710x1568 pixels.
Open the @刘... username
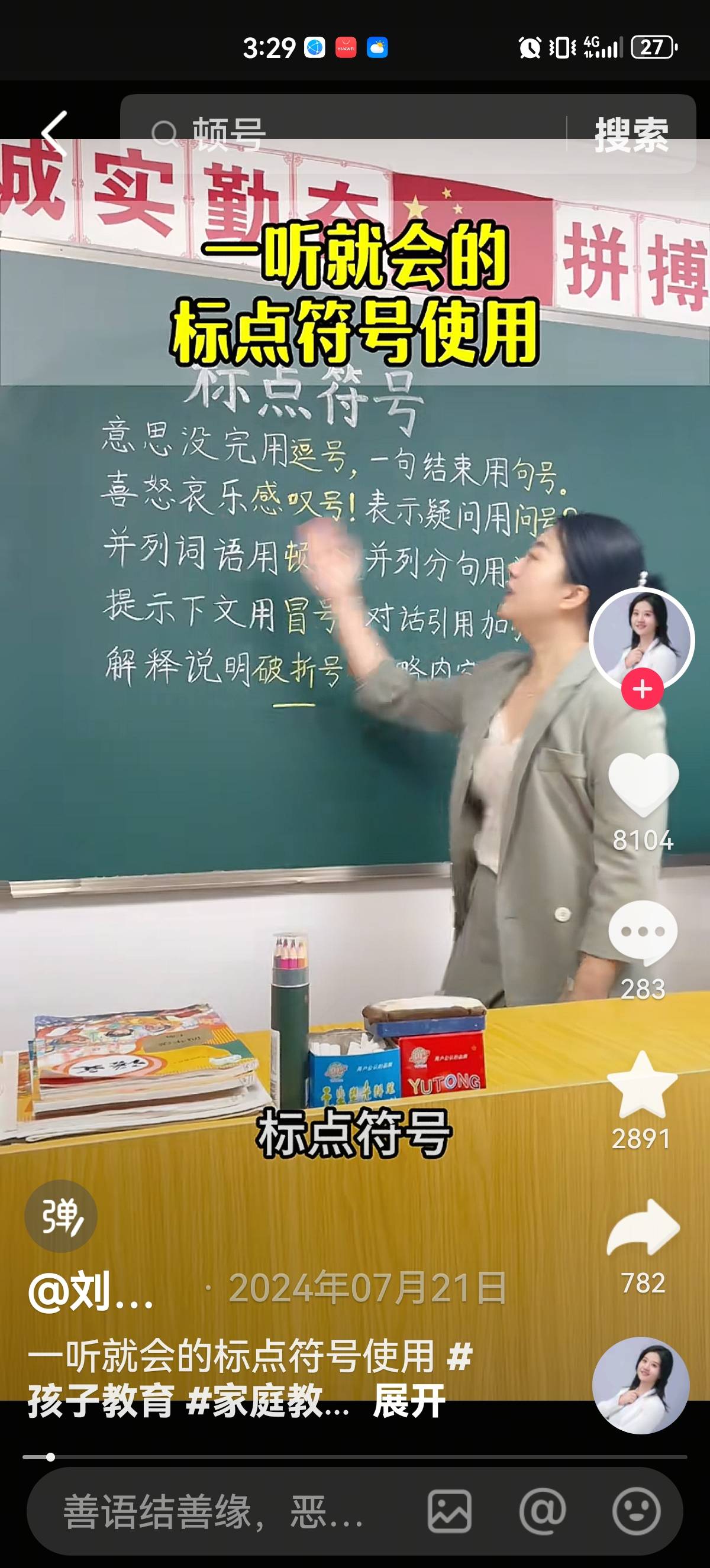coord(91,1293)
